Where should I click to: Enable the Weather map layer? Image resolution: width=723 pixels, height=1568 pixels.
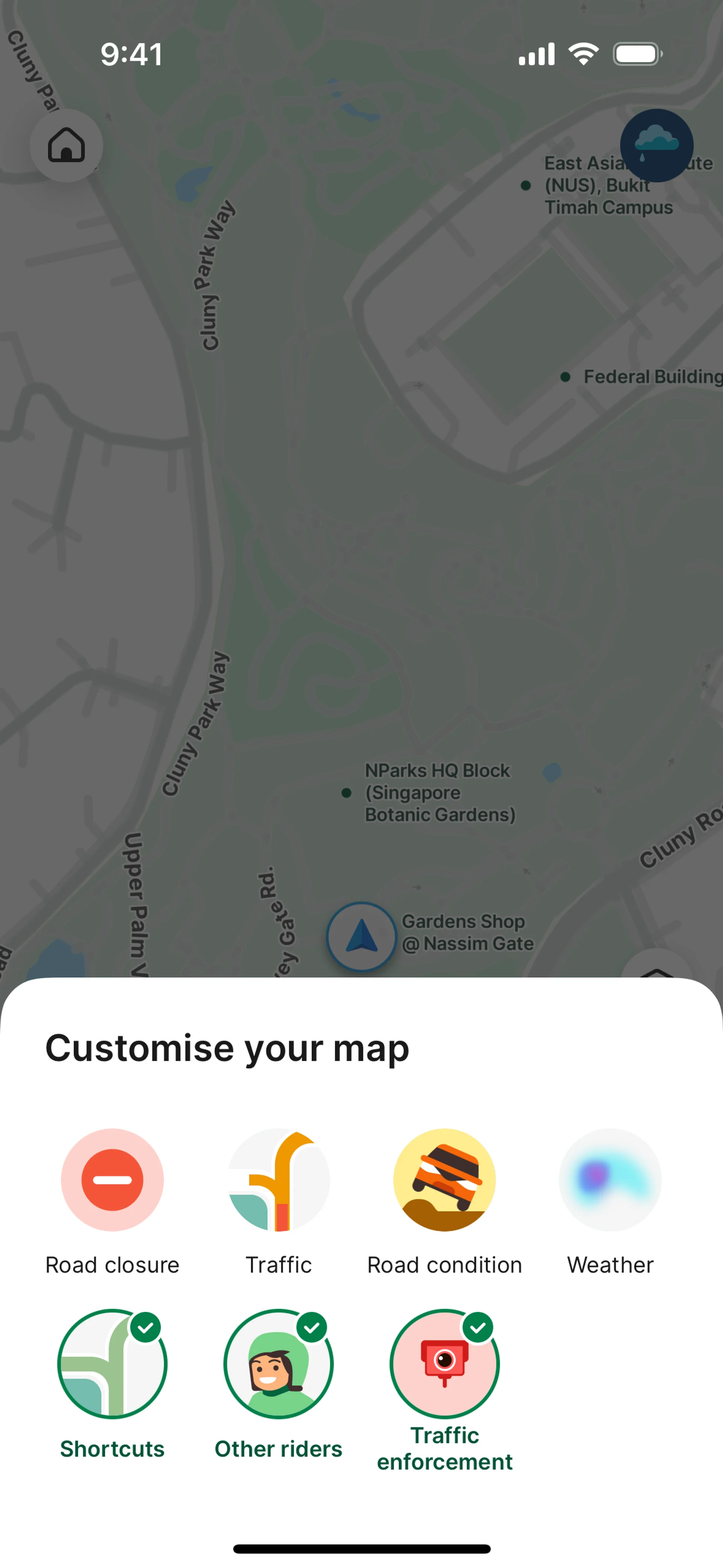(x=610, y=1180)
